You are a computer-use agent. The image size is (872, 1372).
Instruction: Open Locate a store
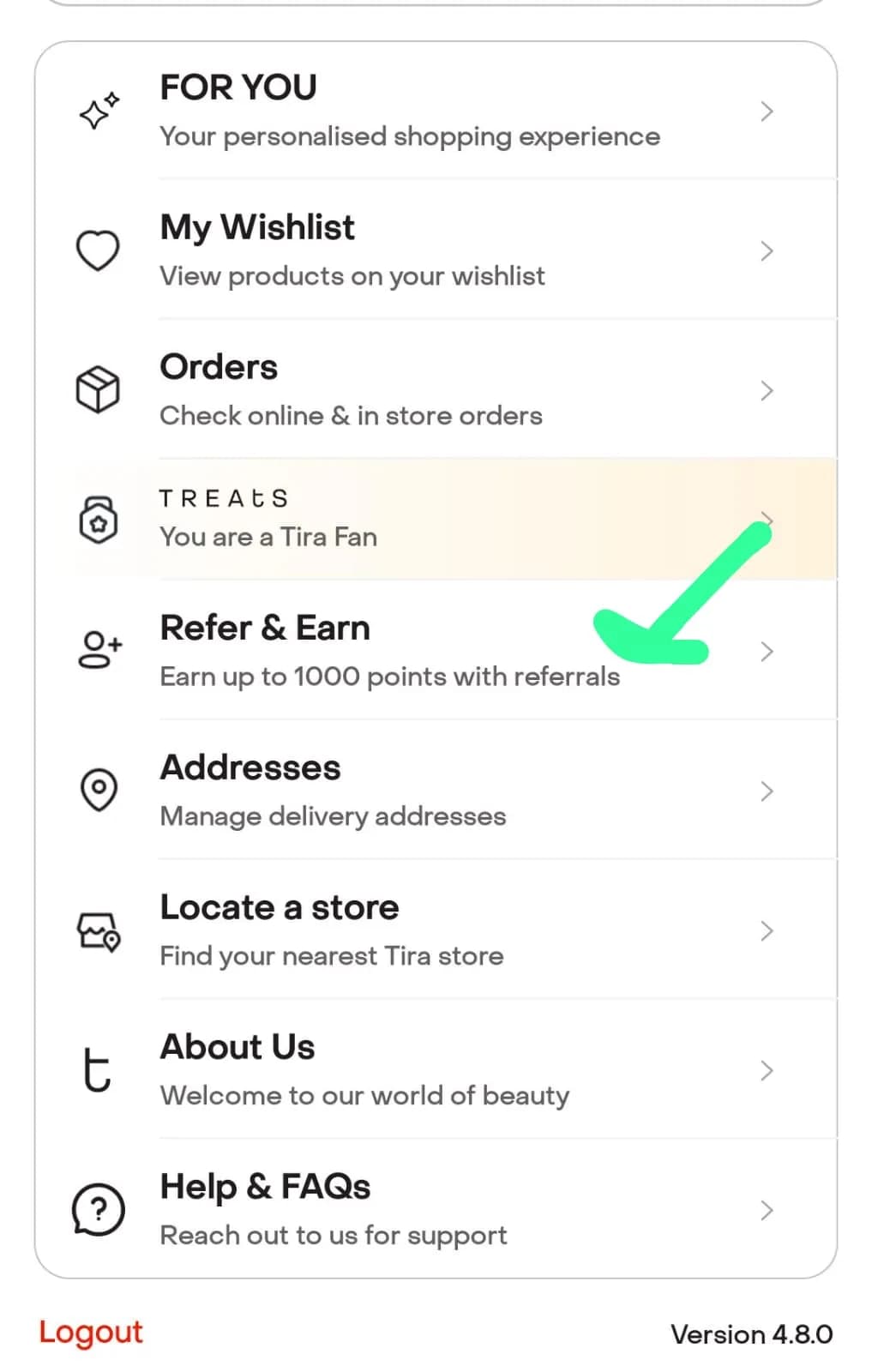pos(435,930)
